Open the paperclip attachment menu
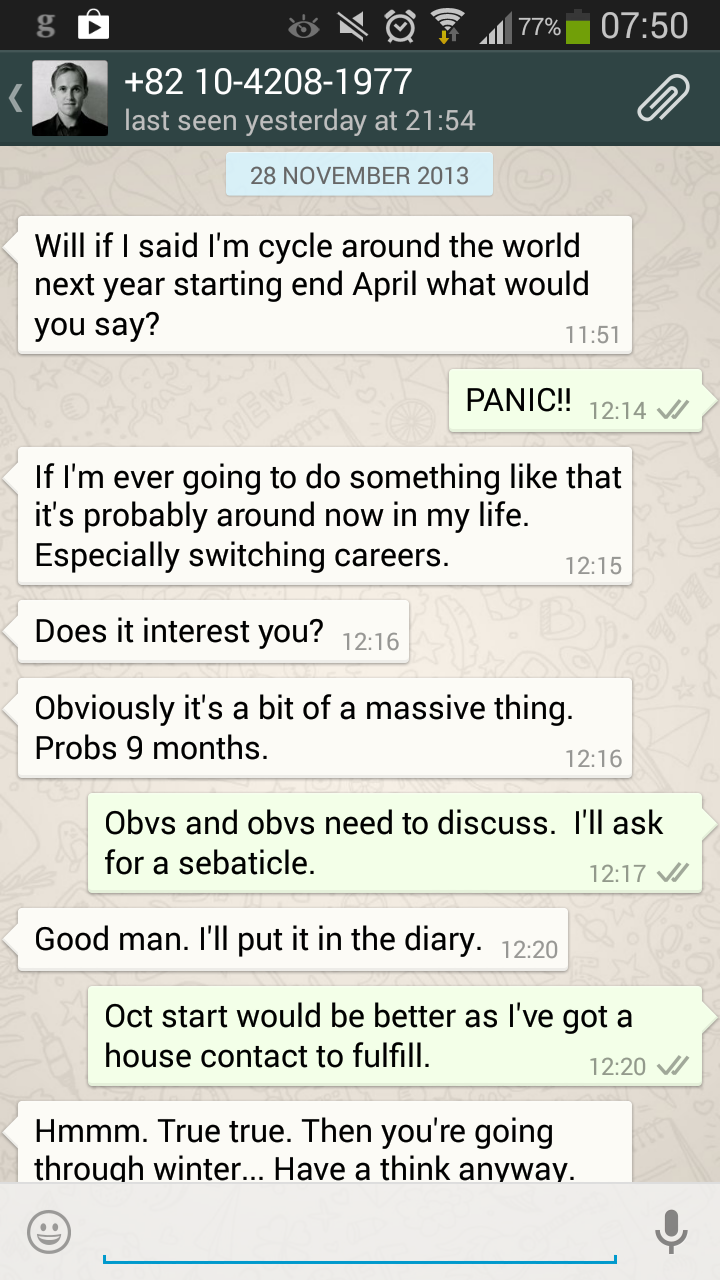This screenshot has width=720, height=1280. (x=663, y=98)
